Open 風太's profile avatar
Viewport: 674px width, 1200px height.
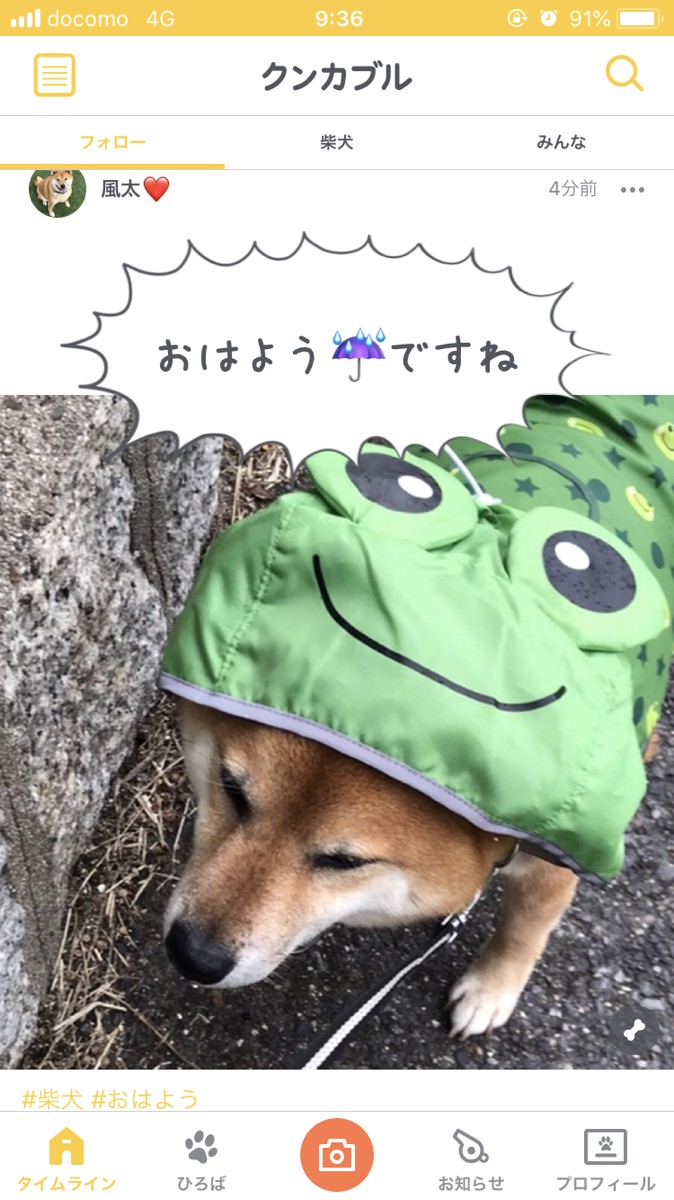[57, 191]
